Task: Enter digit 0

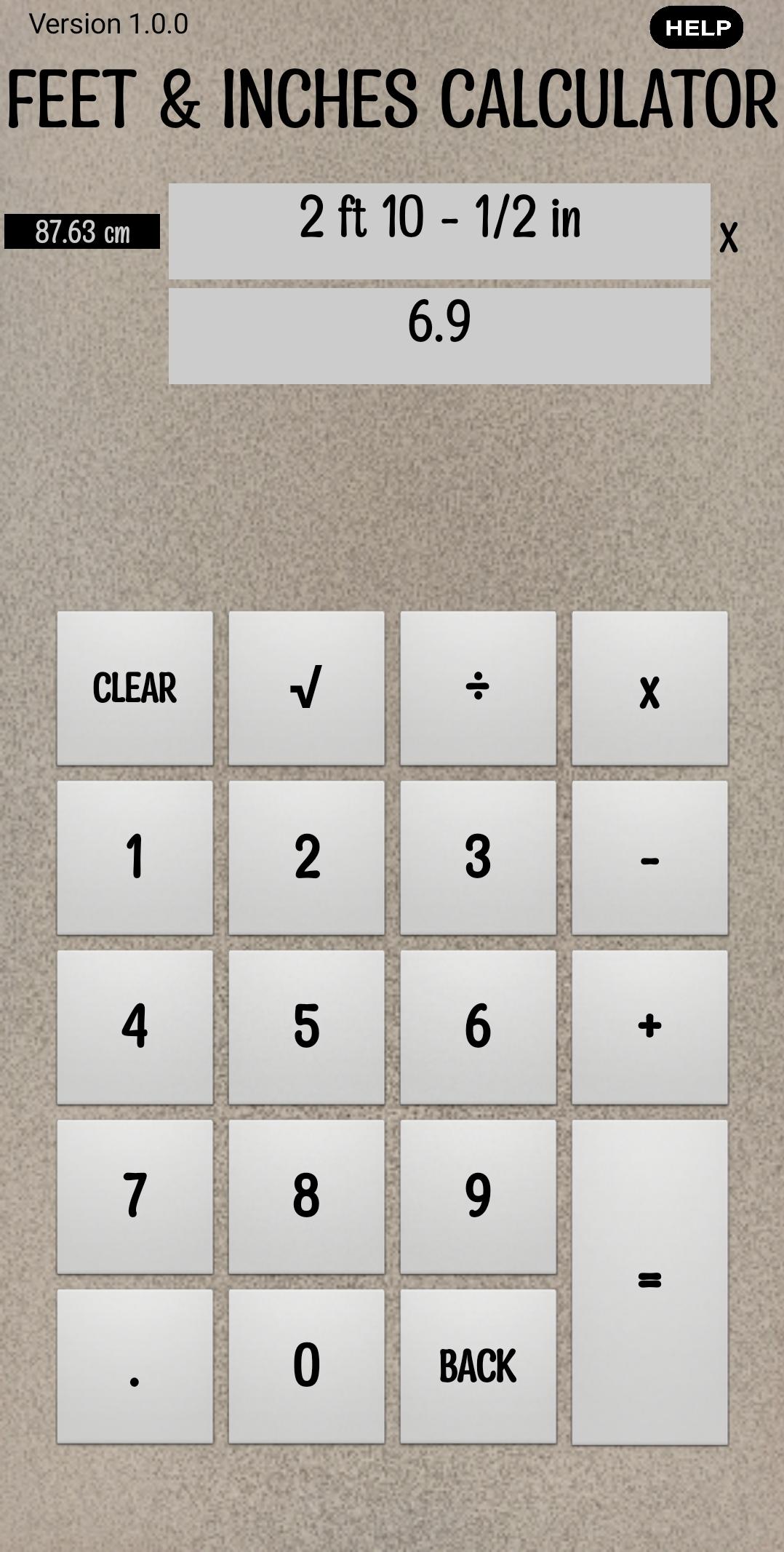Action: tap(307, 1366)
